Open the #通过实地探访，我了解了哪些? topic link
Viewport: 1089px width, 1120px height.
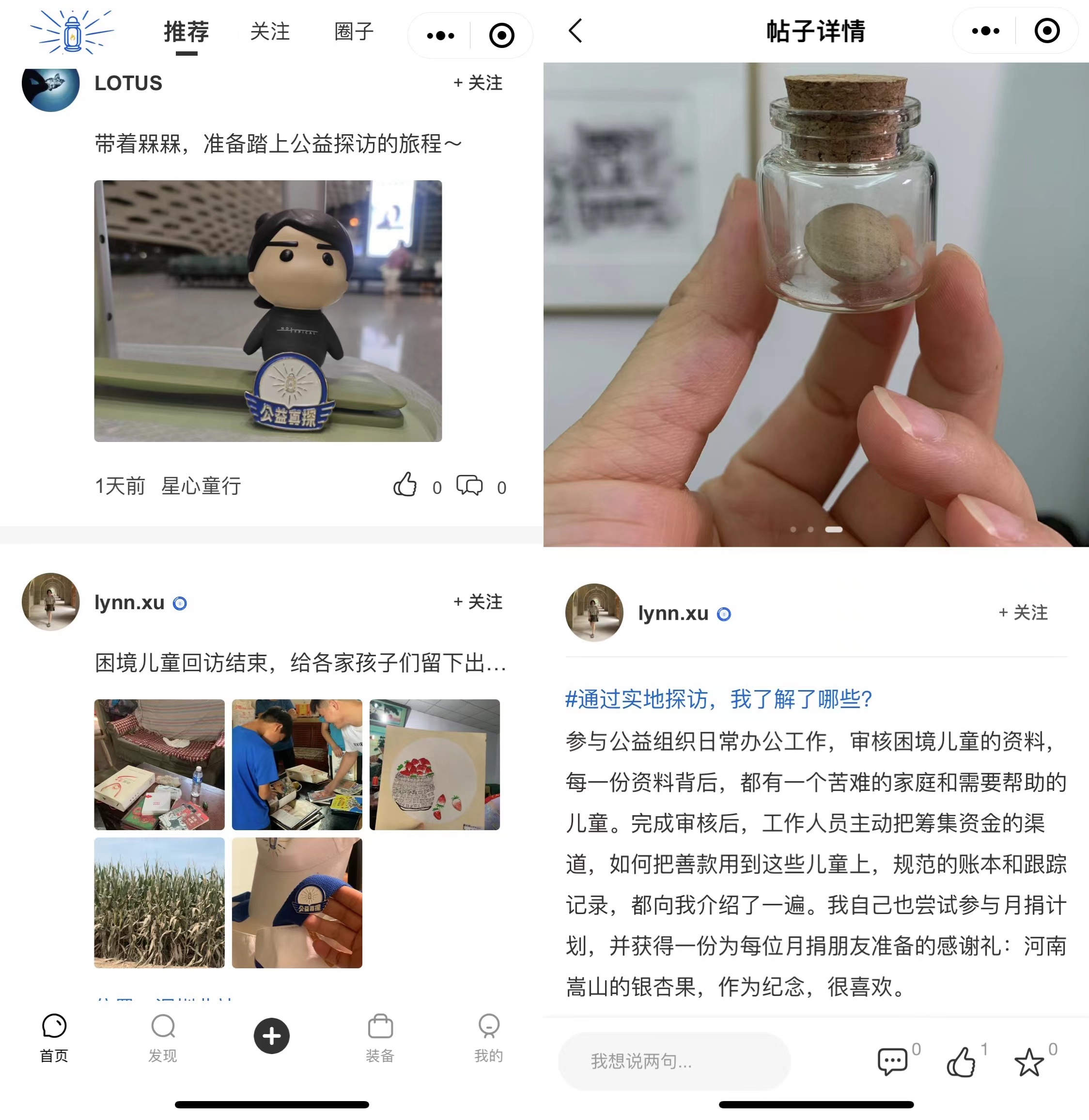tap(718, 699)
